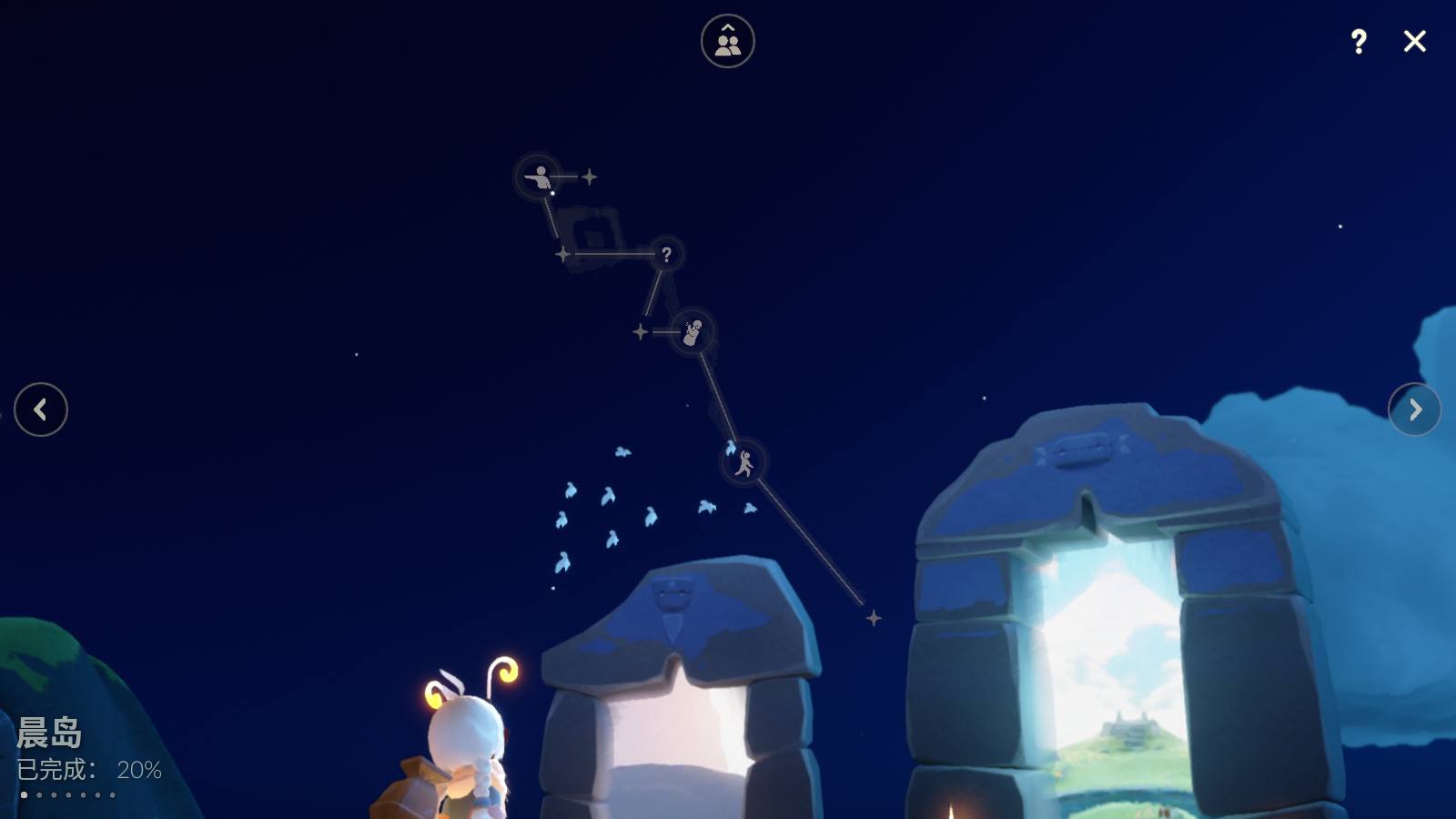1456x819 pixels.
Task: Select the running spirit node
Action: pos(744,463)
